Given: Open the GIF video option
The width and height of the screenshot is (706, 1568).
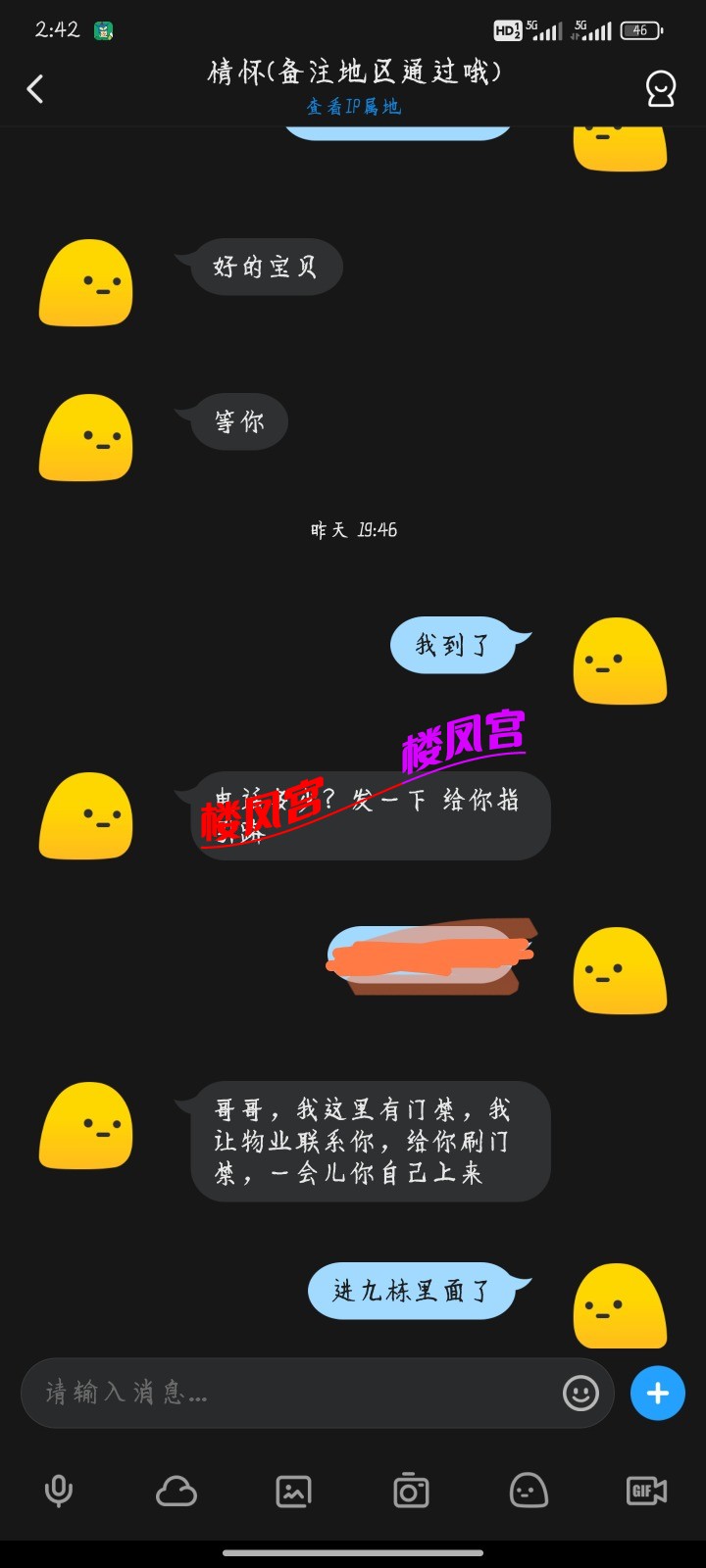Looking at the screenshot, I should tap(646, 1491).
